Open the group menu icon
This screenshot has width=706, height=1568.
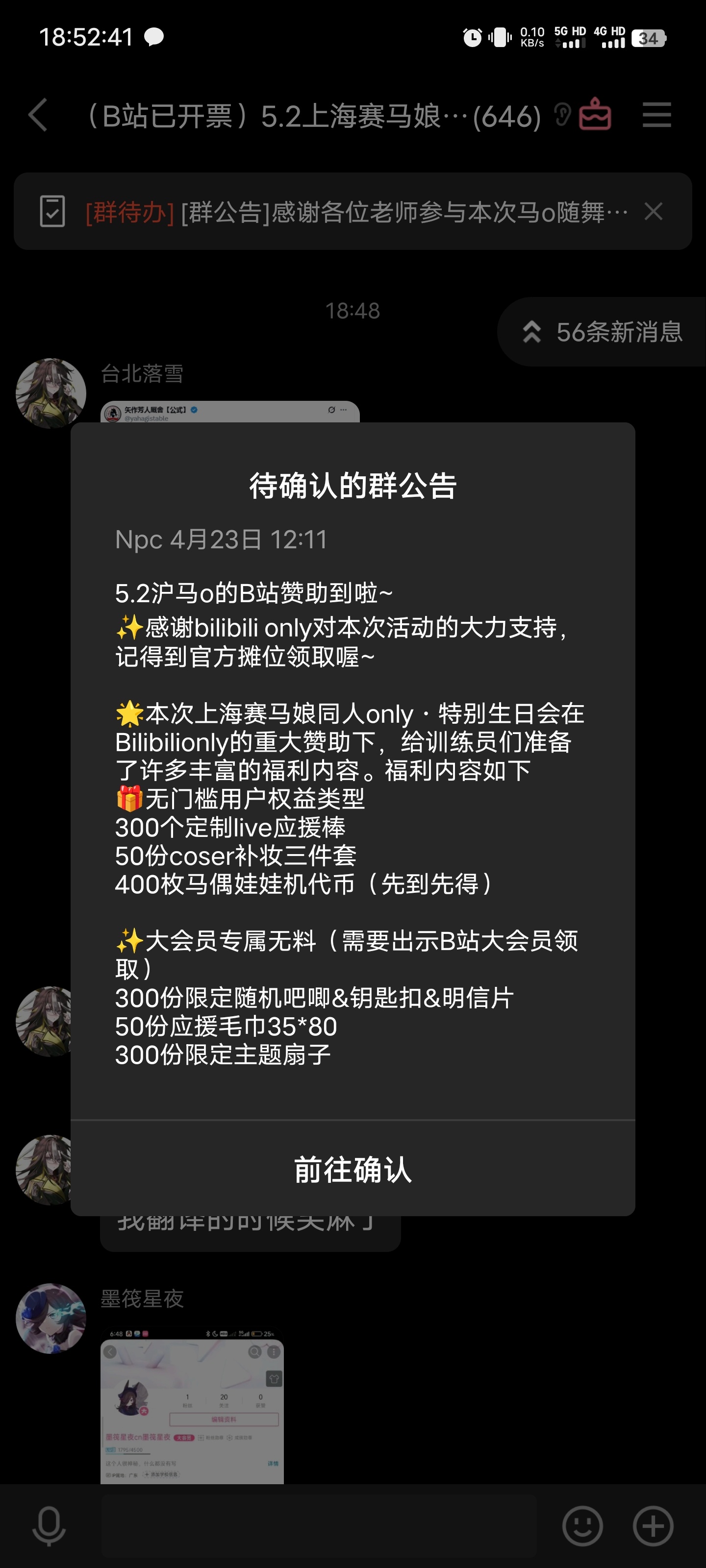[656, 115]
